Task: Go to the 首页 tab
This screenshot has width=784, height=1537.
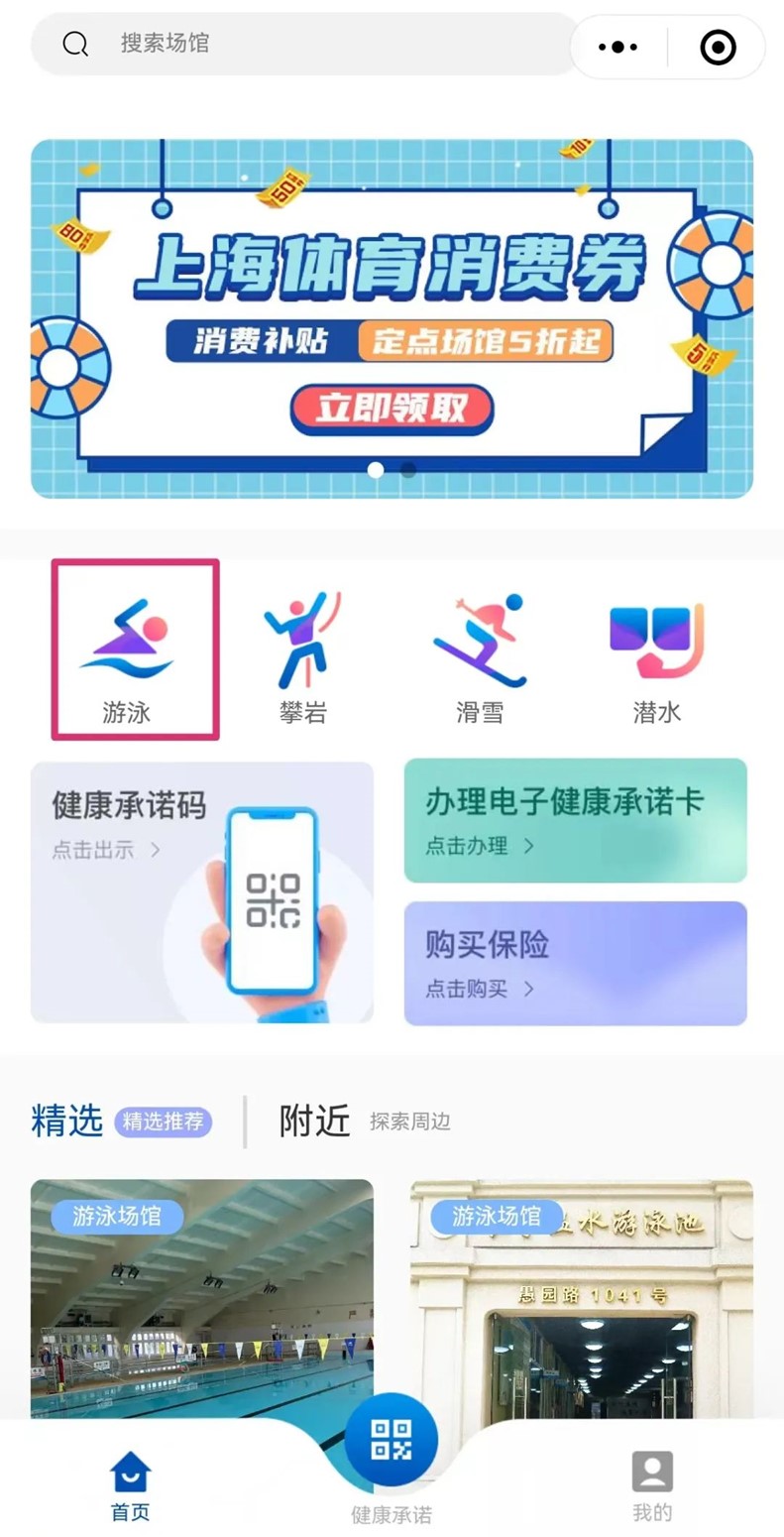Action: [x=130, y=1485]
